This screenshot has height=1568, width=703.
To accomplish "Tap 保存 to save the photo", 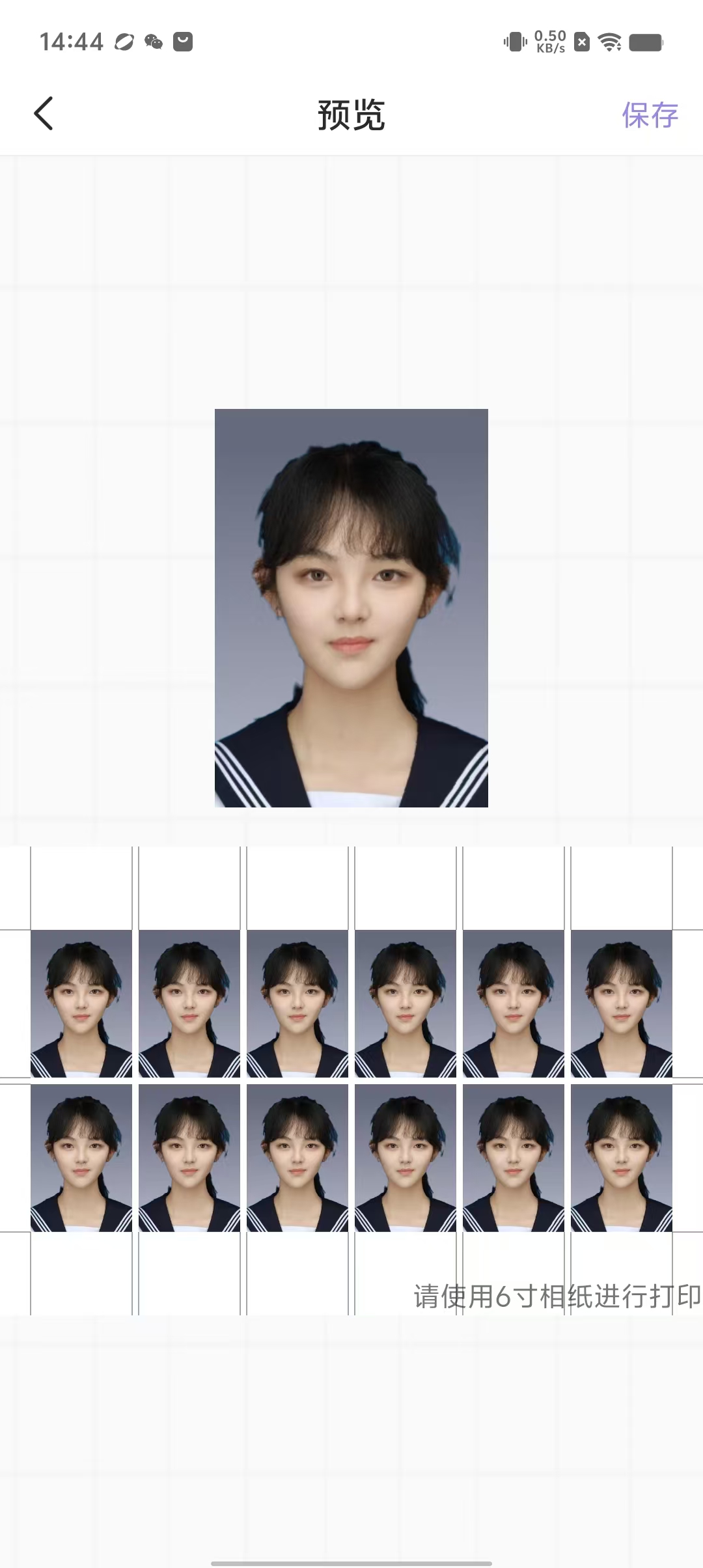I will point(649,115).
